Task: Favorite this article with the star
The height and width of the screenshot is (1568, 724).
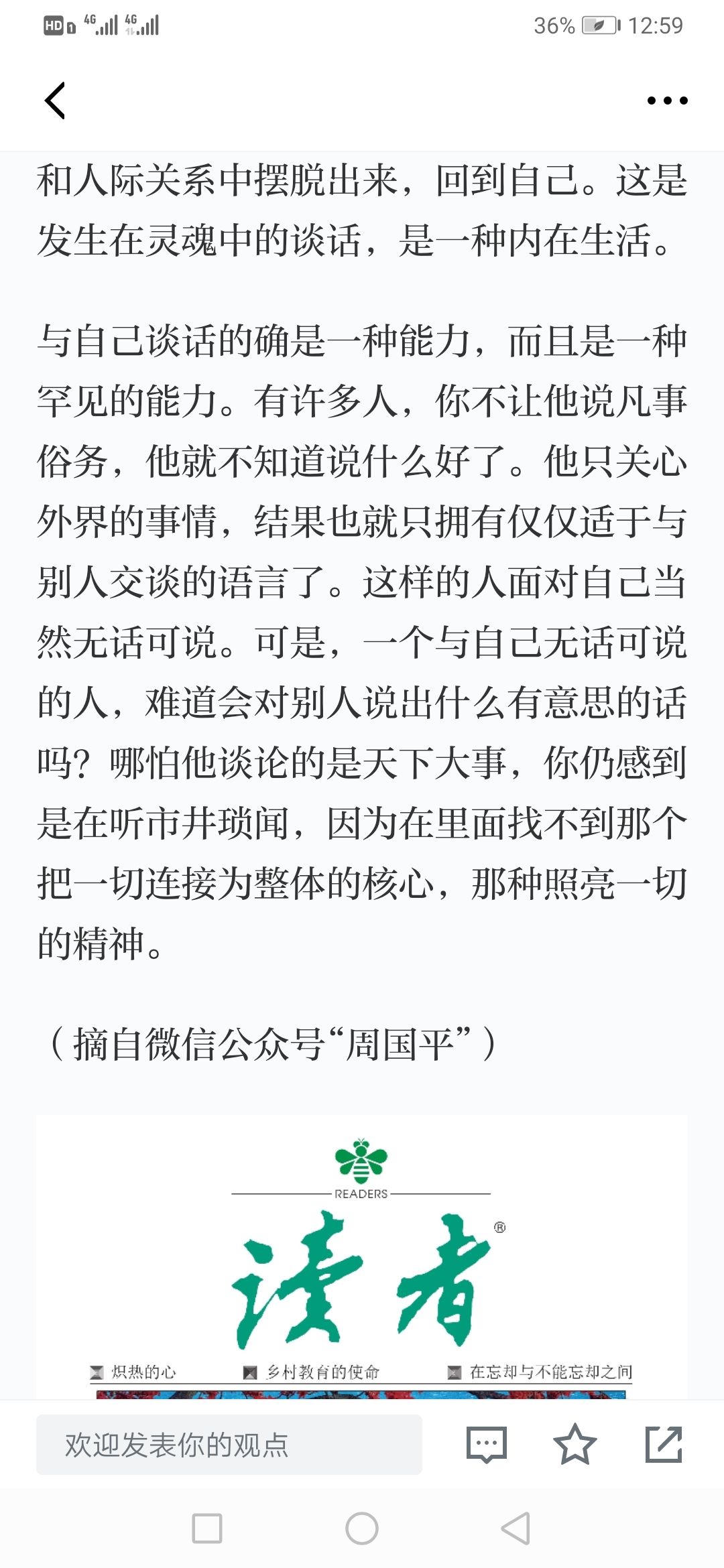Action: tap(575, 1445)
